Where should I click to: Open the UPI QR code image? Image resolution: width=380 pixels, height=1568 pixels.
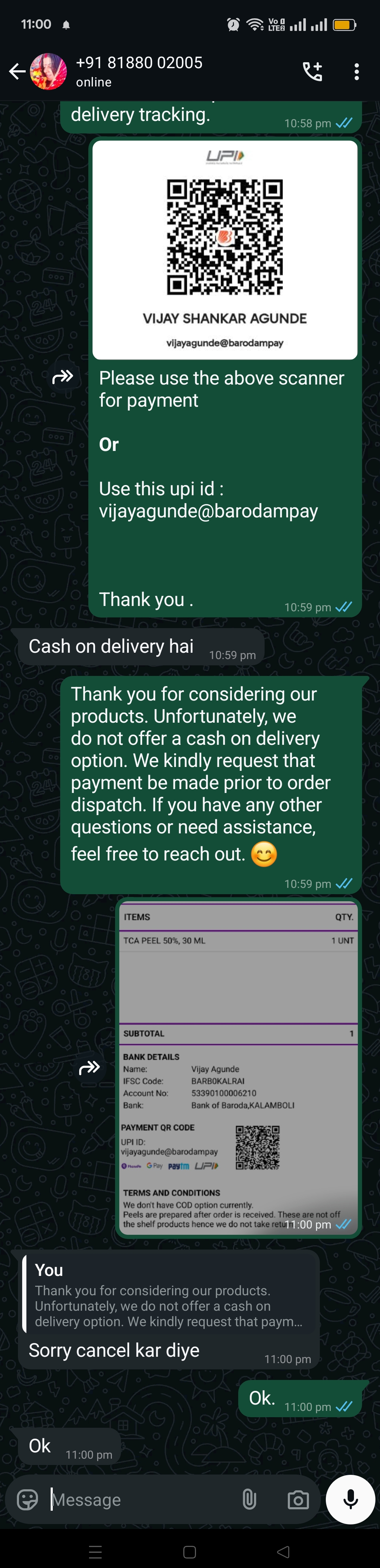click(225, 250)
